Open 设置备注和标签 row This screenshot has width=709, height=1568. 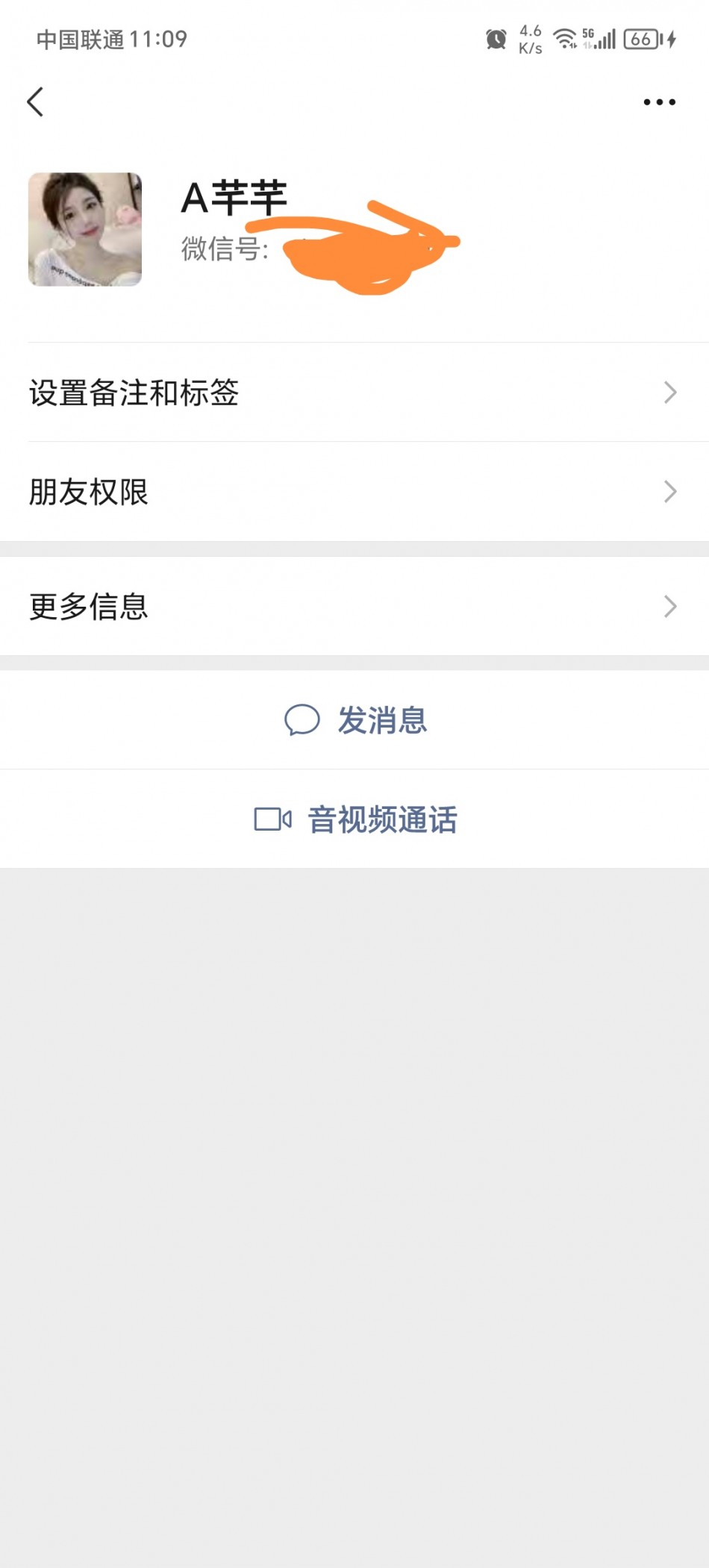pos(354,393)
